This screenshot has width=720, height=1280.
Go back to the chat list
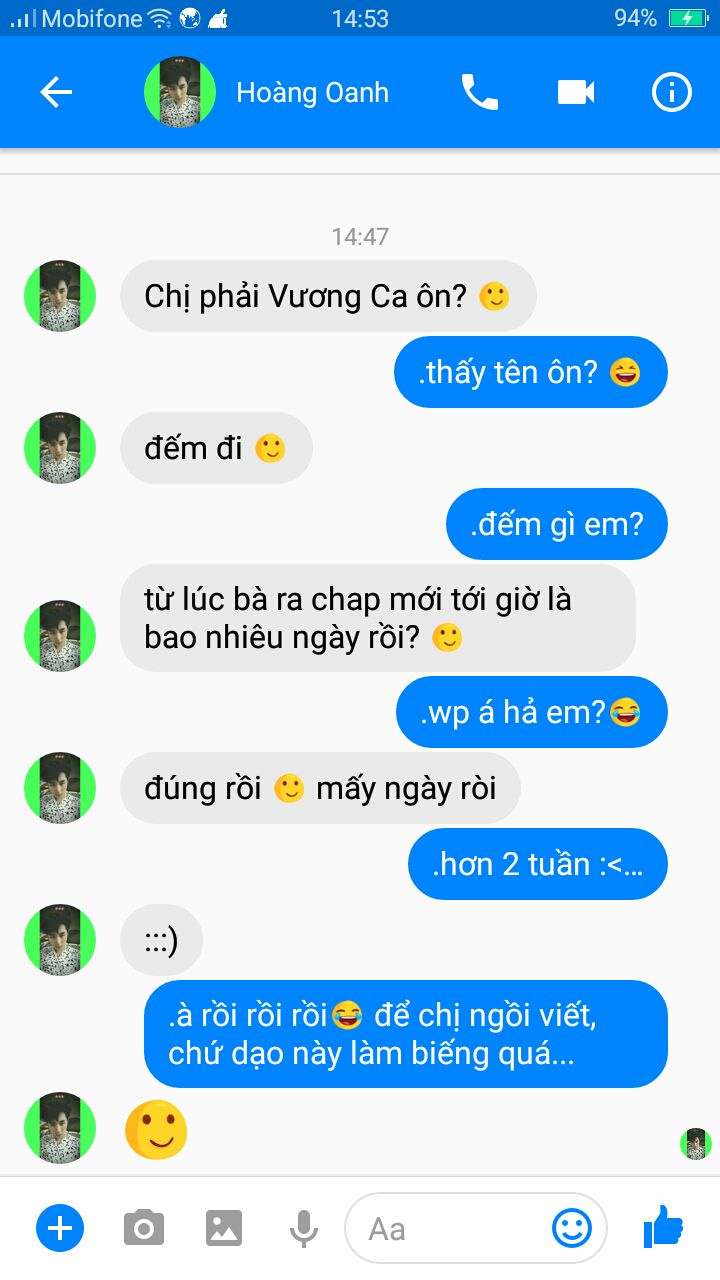[x=56, y=93]
